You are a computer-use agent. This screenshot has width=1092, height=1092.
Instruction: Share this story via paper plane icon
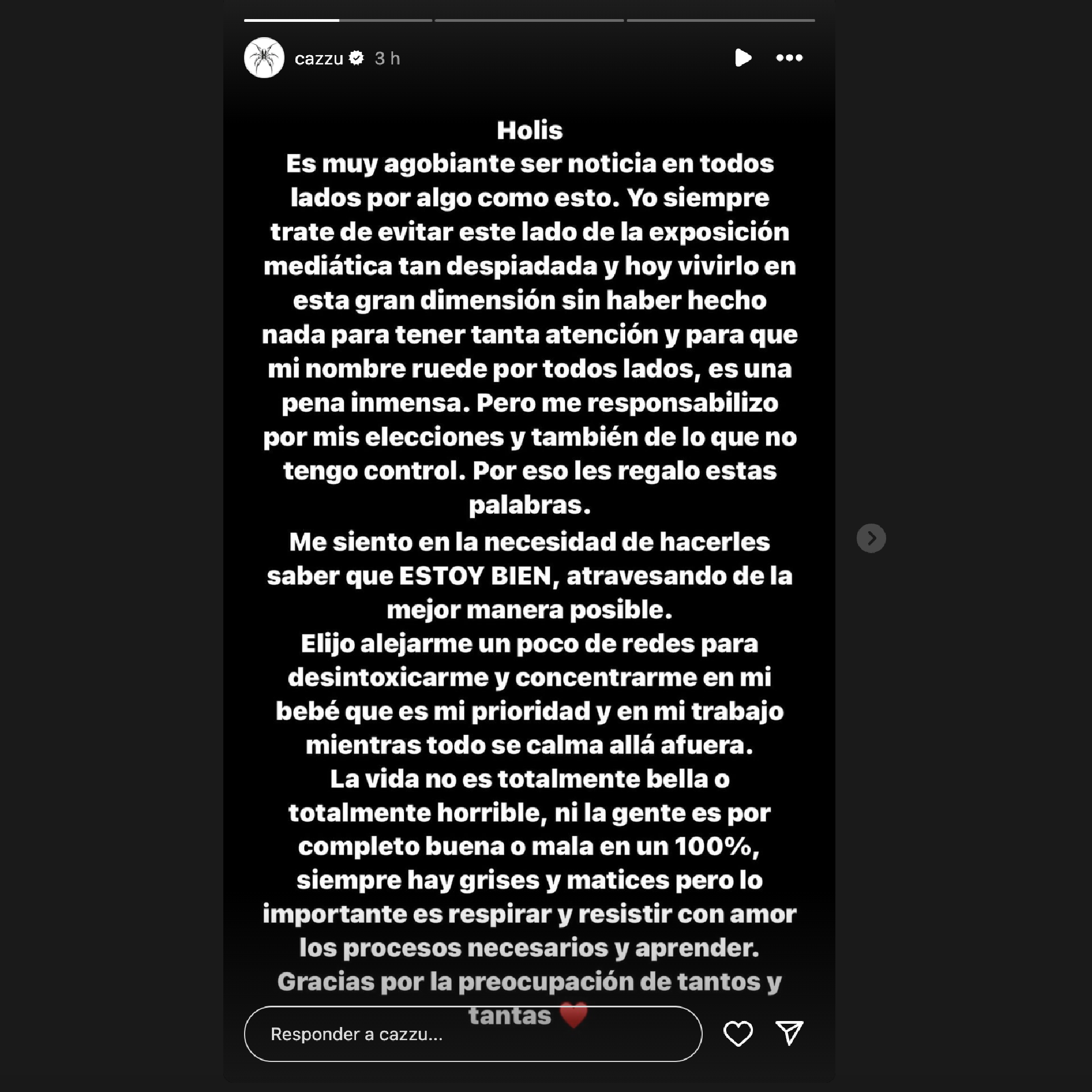click(x=790, y=1032)
